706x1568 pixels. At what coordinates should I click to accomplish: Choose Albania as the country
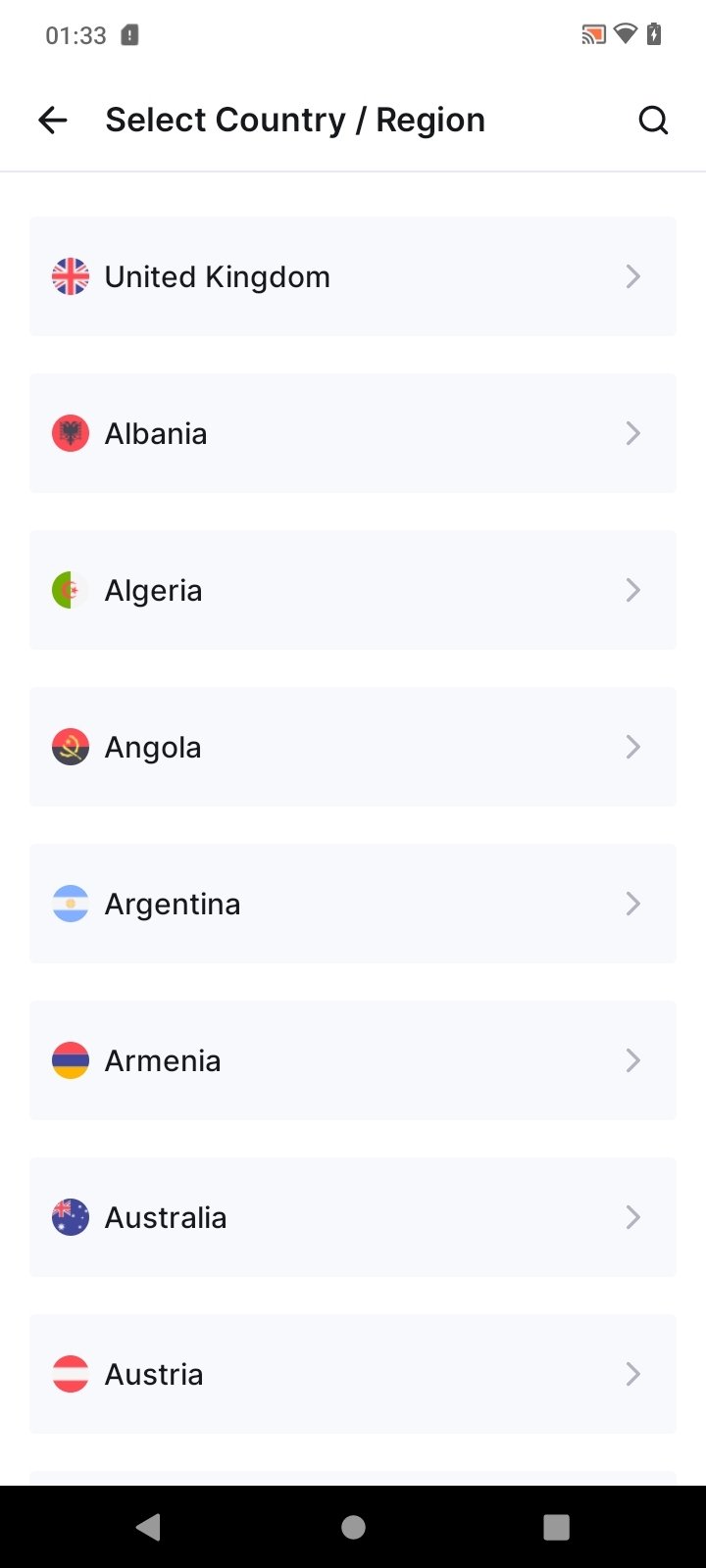(x=353, y=433)
